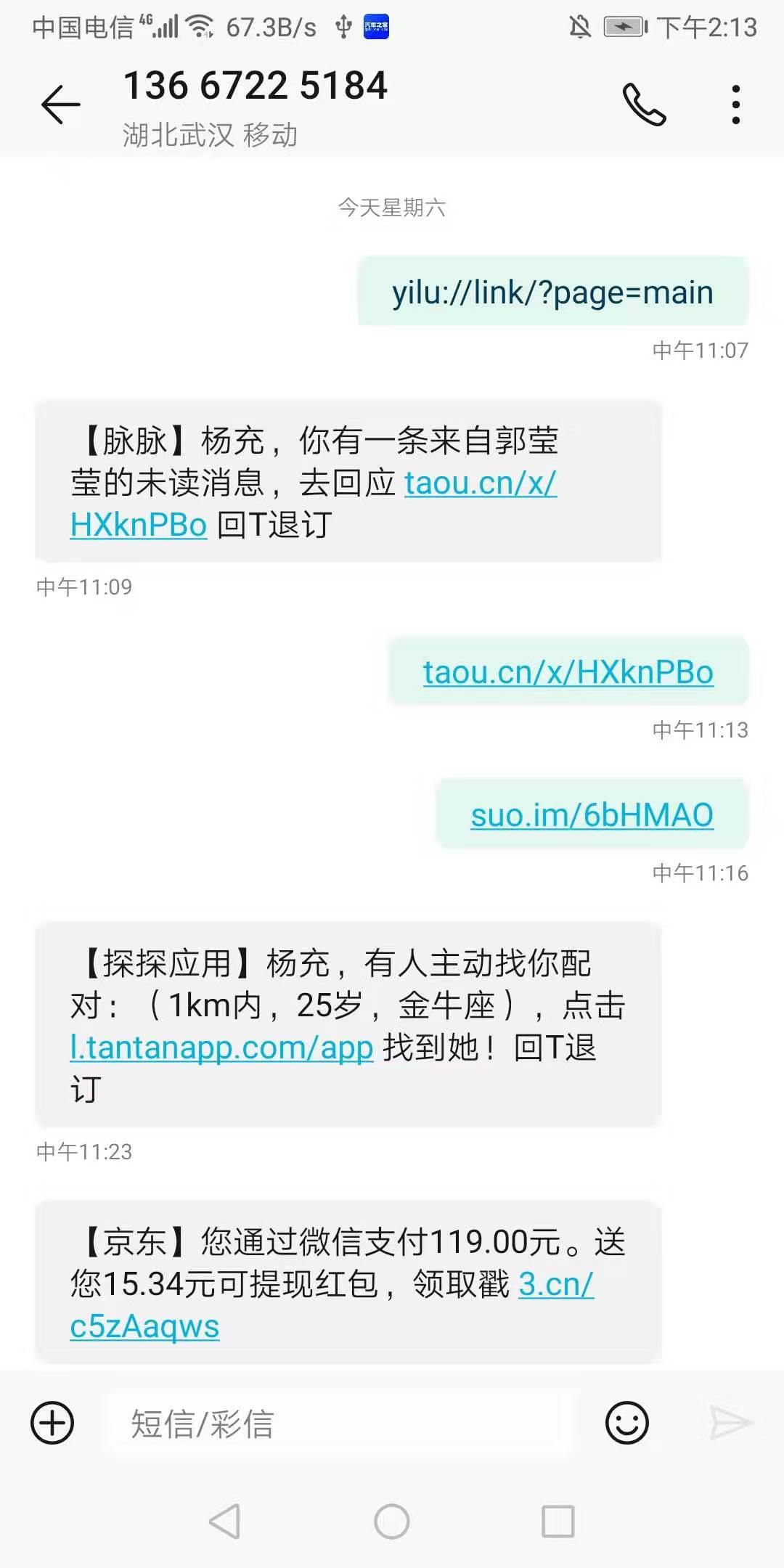This screenshot has width=784, height=1568.
Task: Select the yilu://link/?page=main message bubble
Action: pyautogui.click(x=552, y=293)
